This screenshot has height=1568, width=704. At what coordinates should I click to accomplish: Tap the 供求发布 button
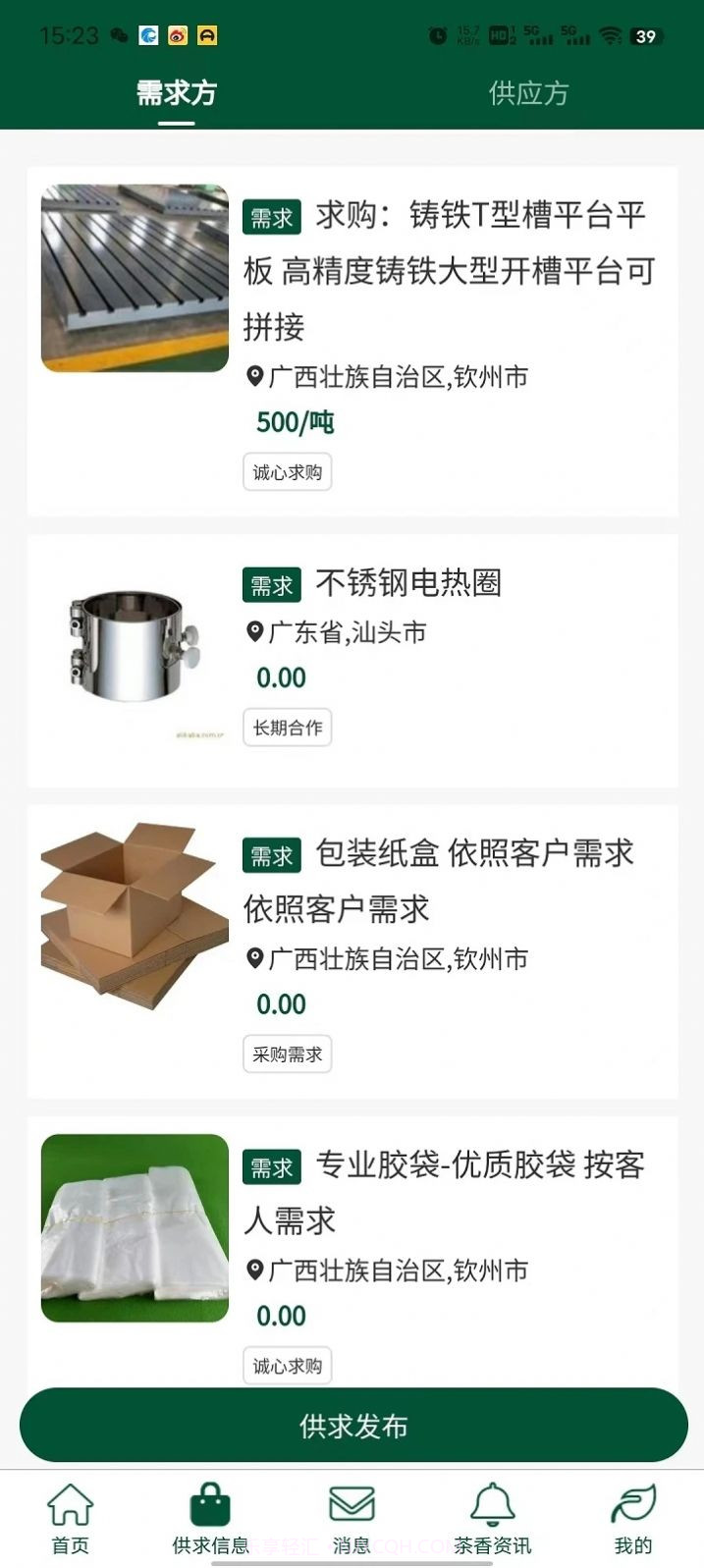pyautogui.click(x=352, y=1426)
